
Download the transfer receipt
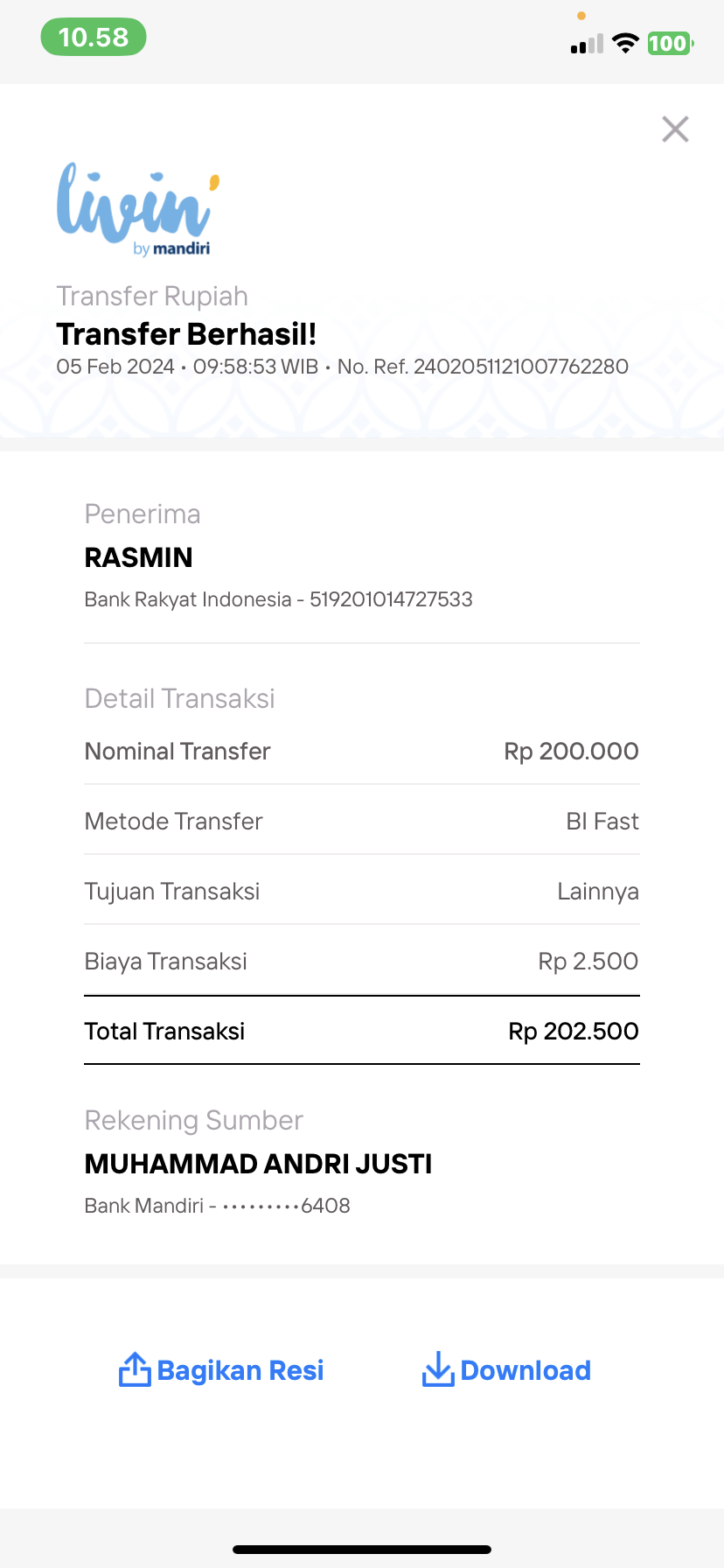pos(506,1370)
